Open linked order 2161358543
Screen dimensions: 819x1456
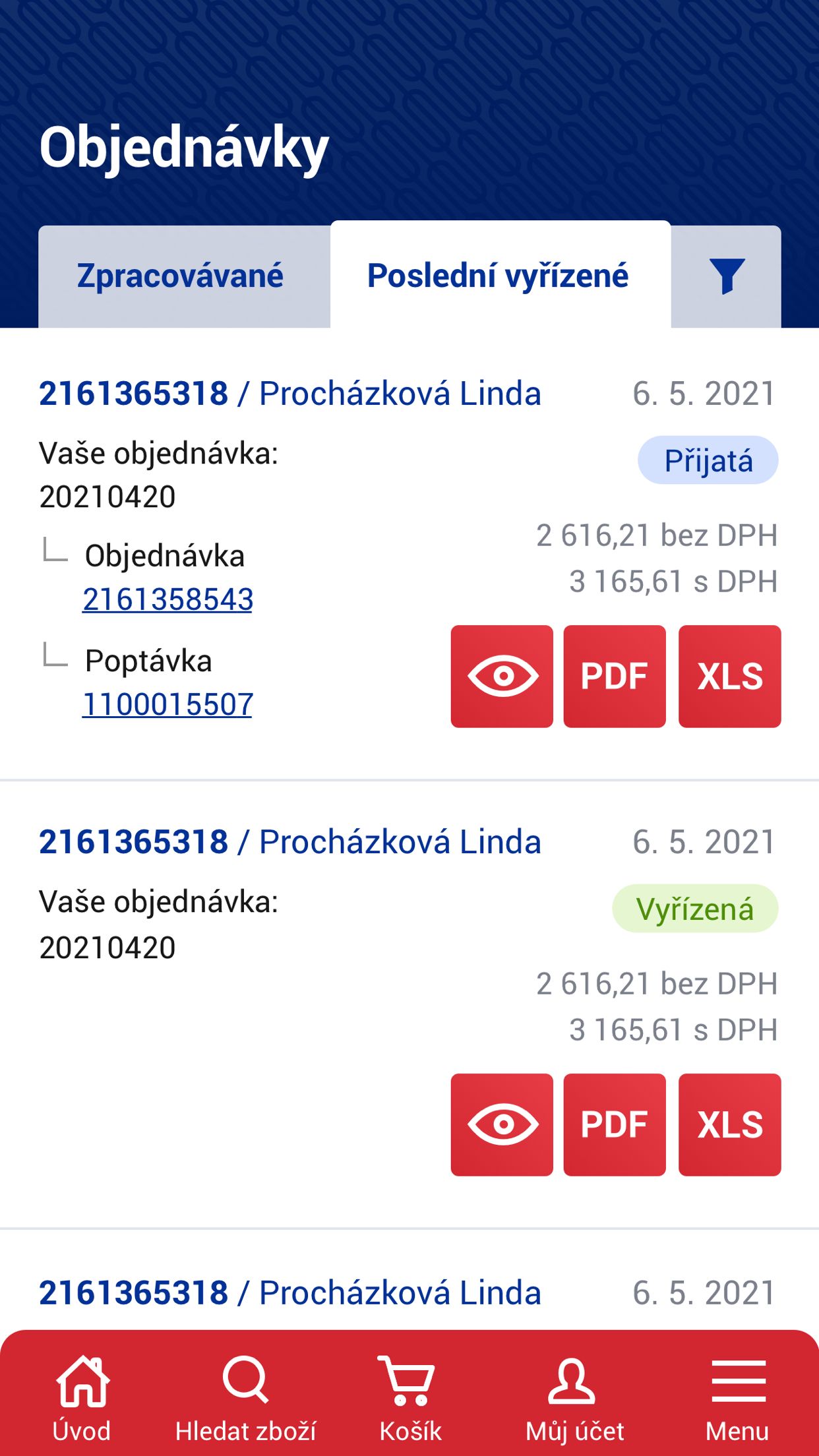coord(167,599)
